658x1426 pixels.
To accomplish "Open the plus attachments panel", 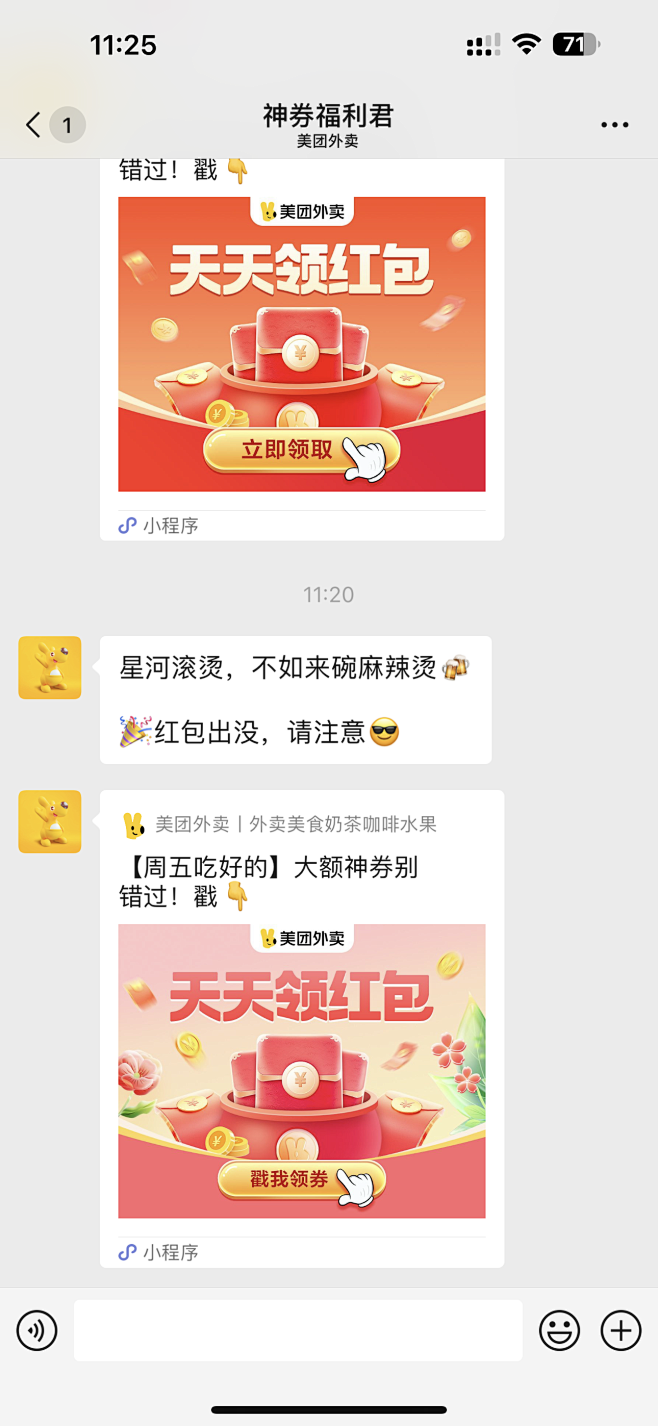I will 620,1331.
